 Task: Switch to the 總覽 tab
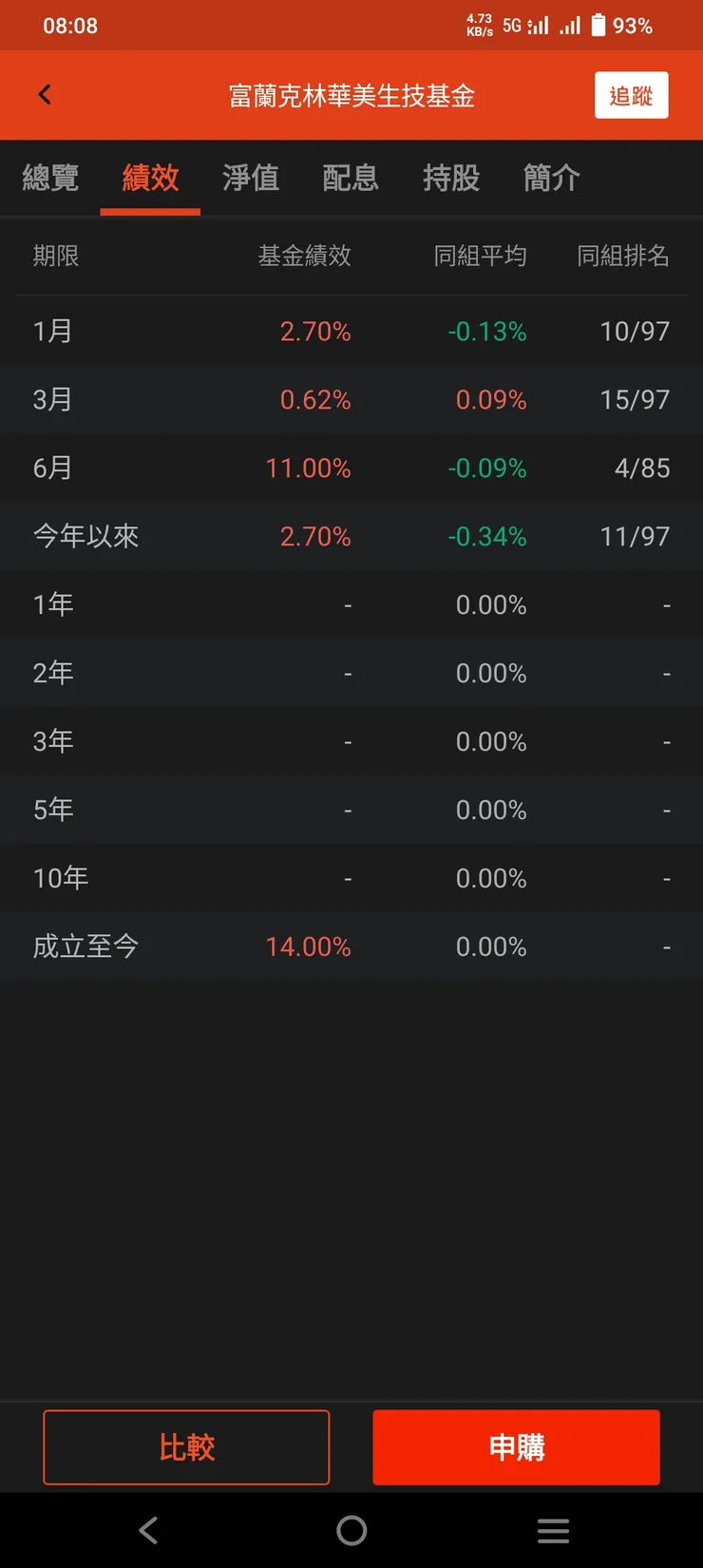(50, 179)
